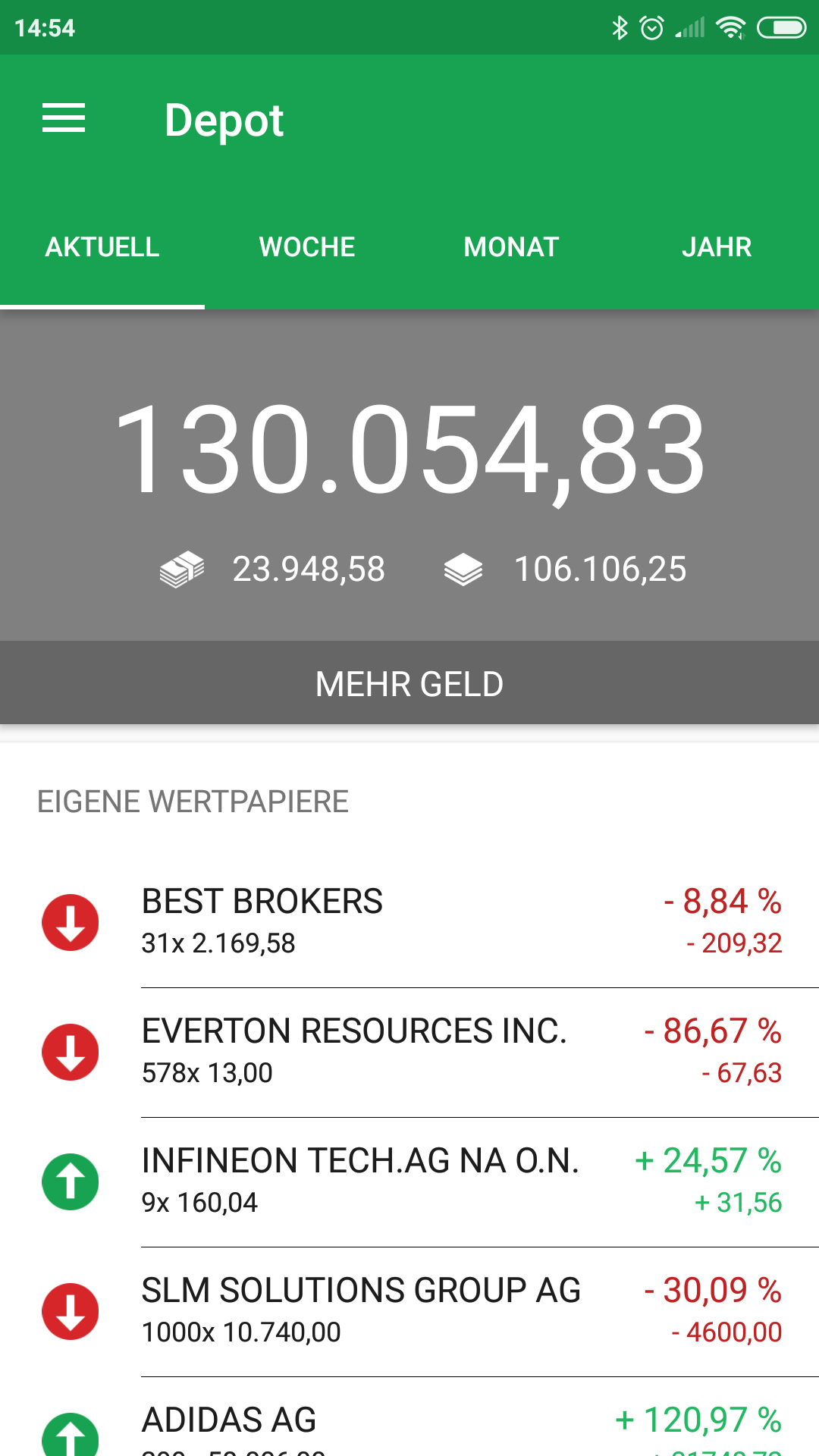819x1456 pixels.
Task: Show the JAHR tab
Action: pyautogui.click(x=717, y=247)
